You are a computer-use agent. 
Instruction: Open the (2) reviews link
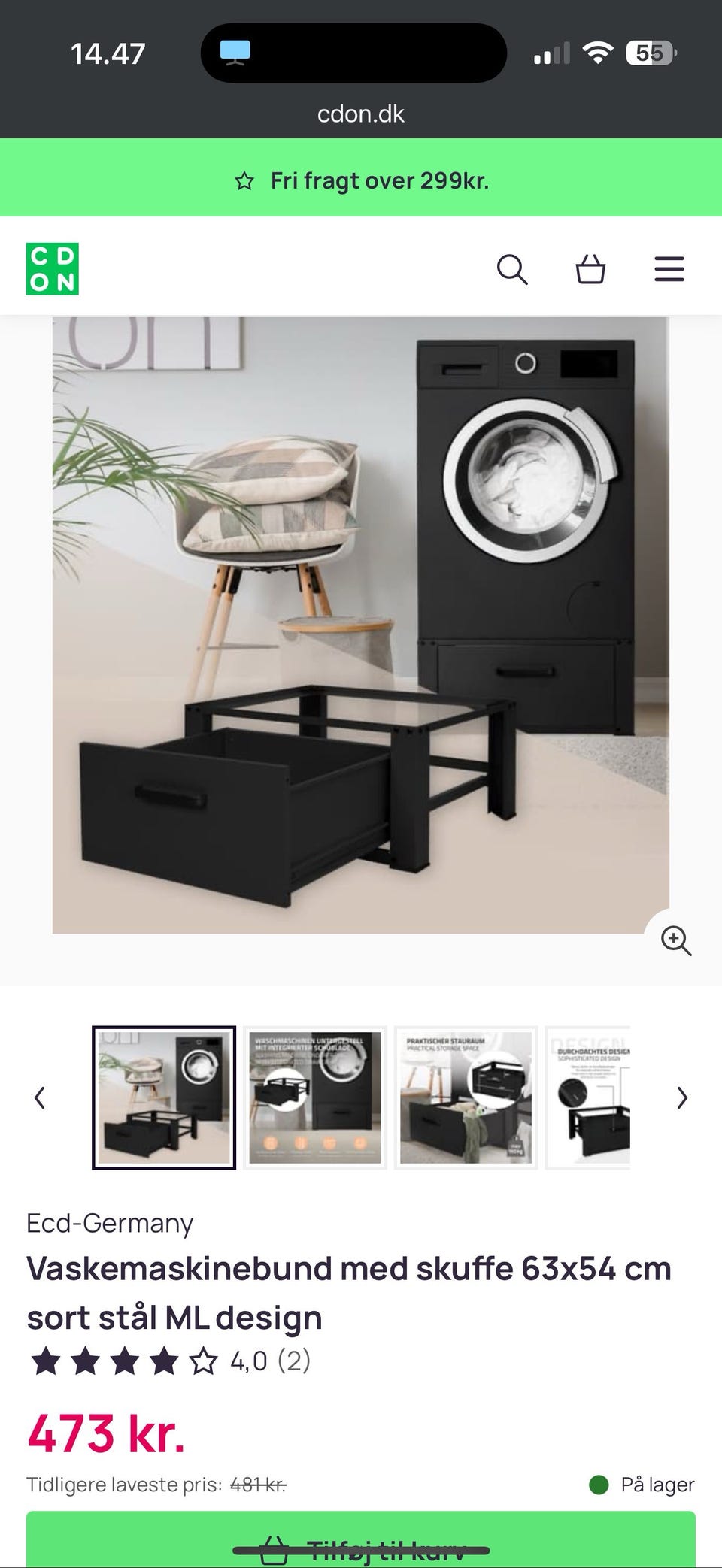pos(295,1359)
